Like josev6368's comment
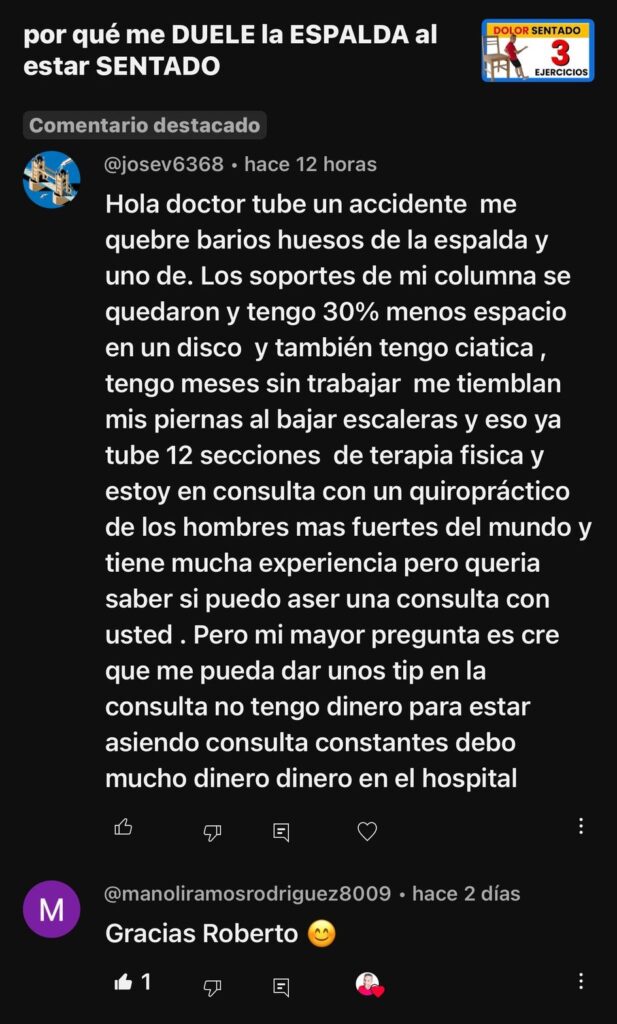The width and height of the screenshot is (617, 1024). [123, 828]
